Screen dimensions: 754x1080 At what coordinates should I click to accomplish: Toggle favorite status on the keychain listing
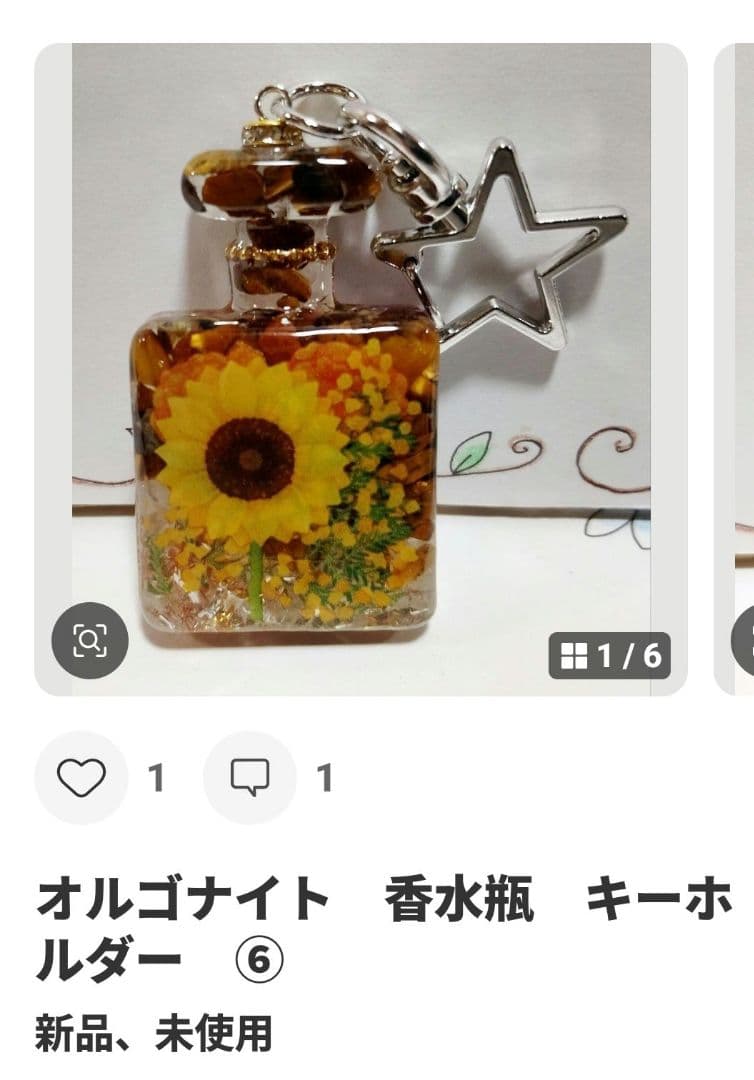85,777
